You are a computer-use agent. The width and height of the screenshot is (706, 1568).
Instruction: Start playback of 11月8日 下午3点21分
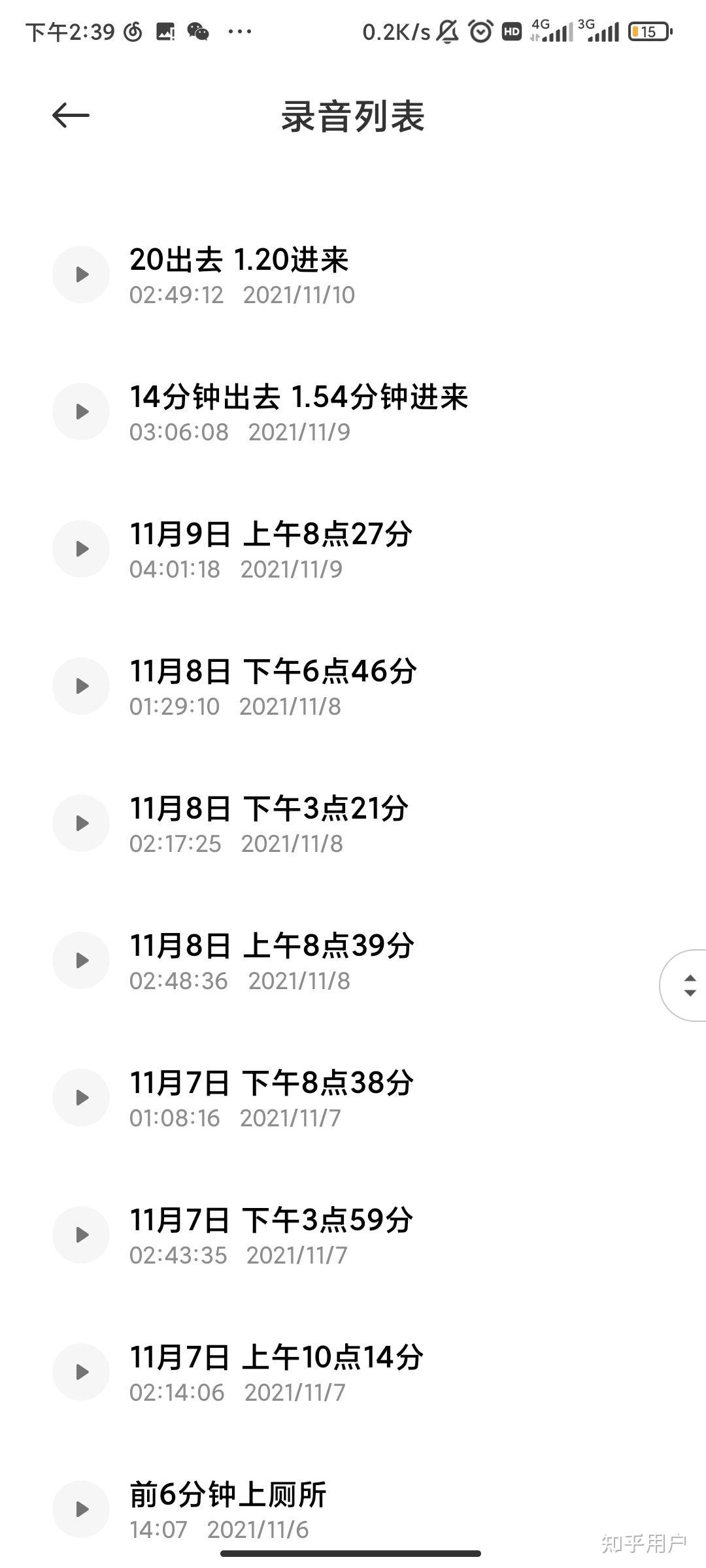(81, 823)
